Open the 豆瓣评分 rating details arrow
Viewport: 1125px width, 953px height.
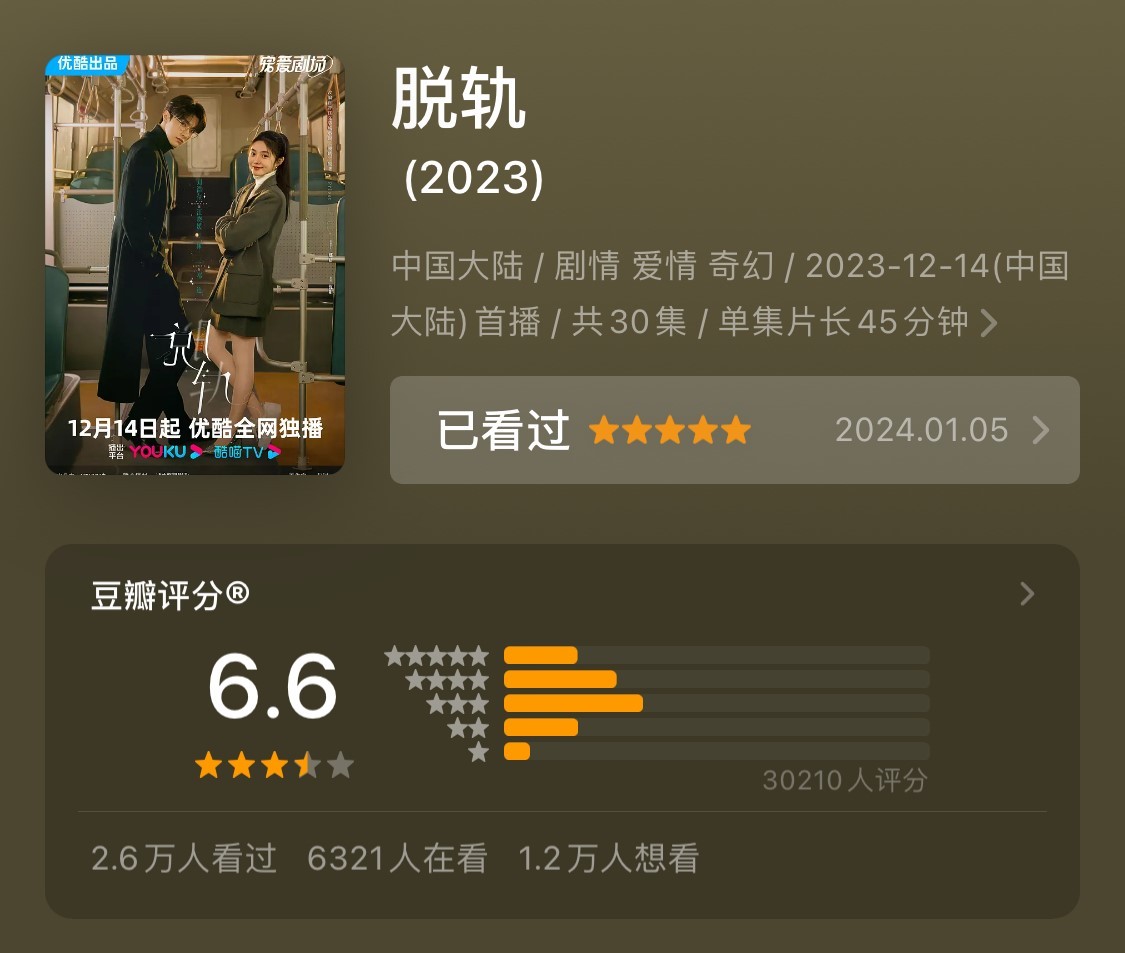1026,595
